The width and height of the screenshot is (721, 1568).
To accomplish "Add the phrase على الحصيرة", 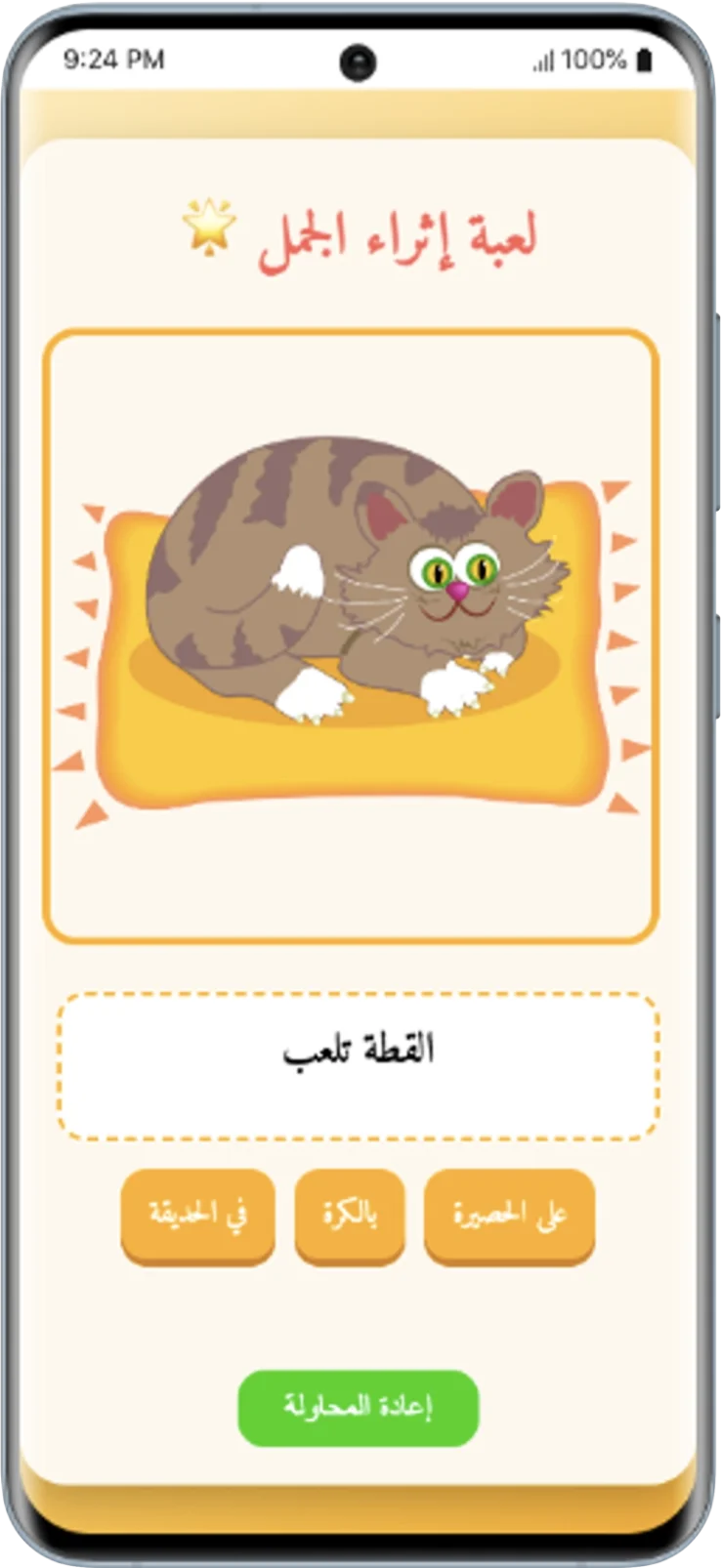I will tap(509, 1214).
